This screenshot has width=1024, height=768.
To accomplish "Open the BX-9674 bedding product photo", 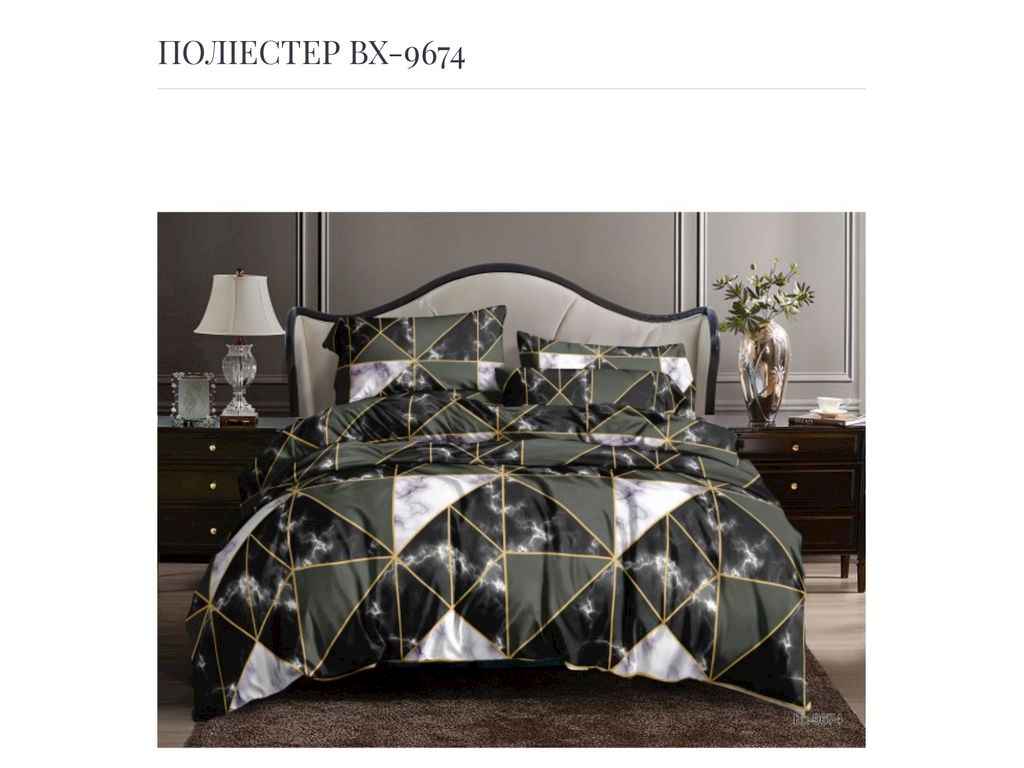I will pos(511,479).
